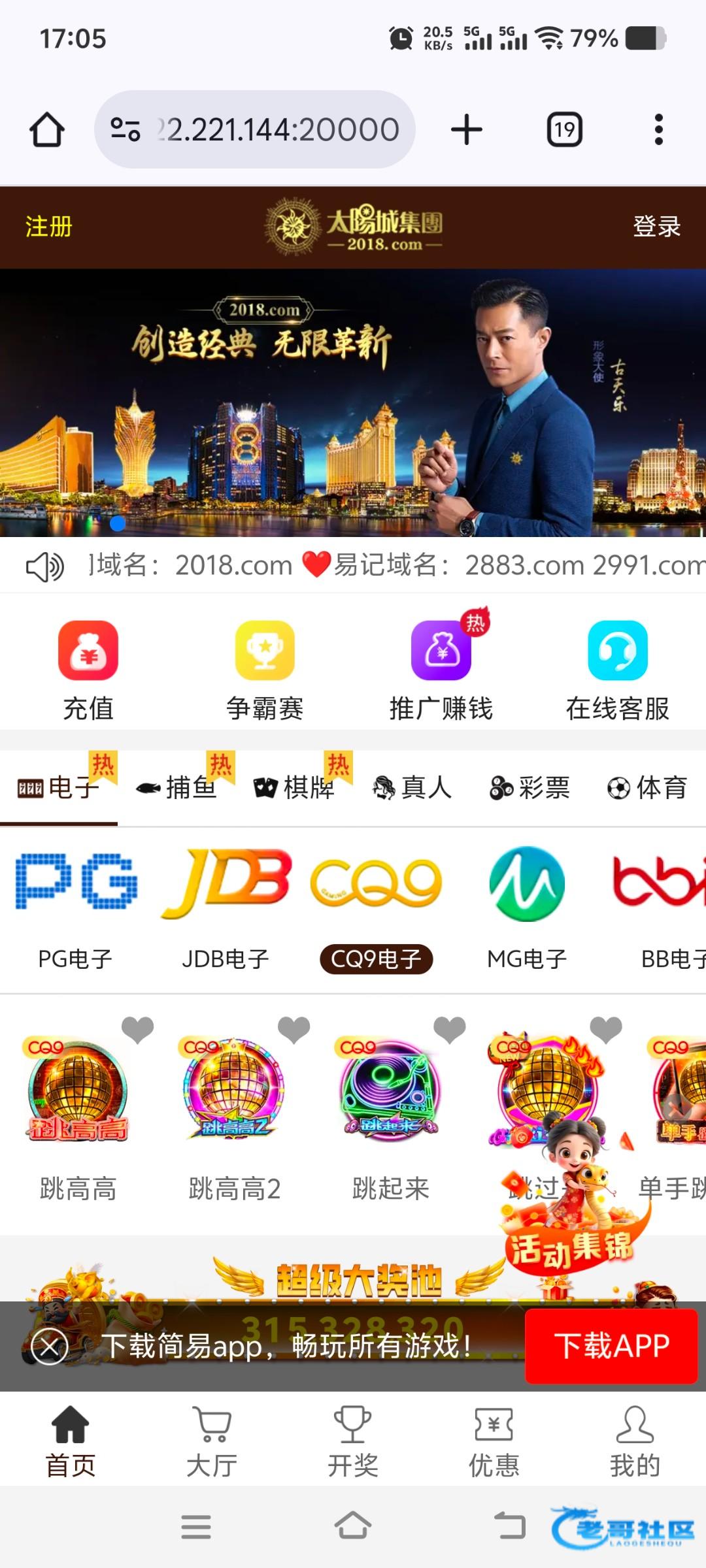The width and height of the screenshot is (706, 1568).
Task: Open the browser's overflow menu
Action: tap(658, 129)
